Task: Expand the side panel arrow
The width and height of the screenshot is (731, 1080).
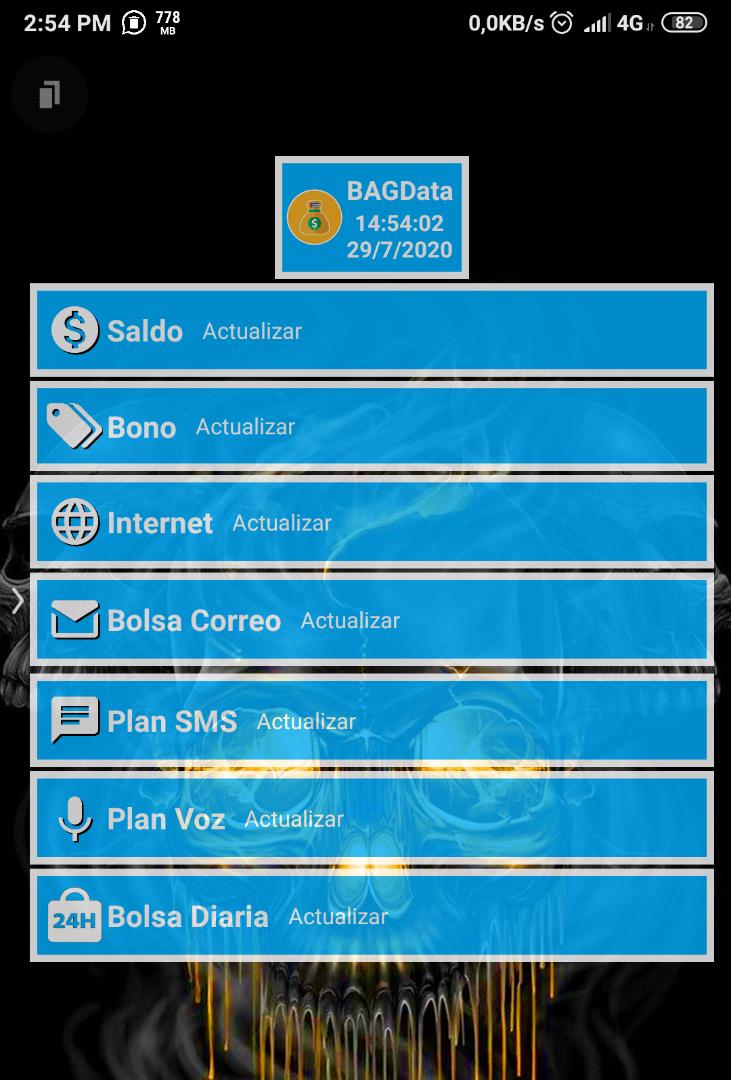Action: [17, 601]
